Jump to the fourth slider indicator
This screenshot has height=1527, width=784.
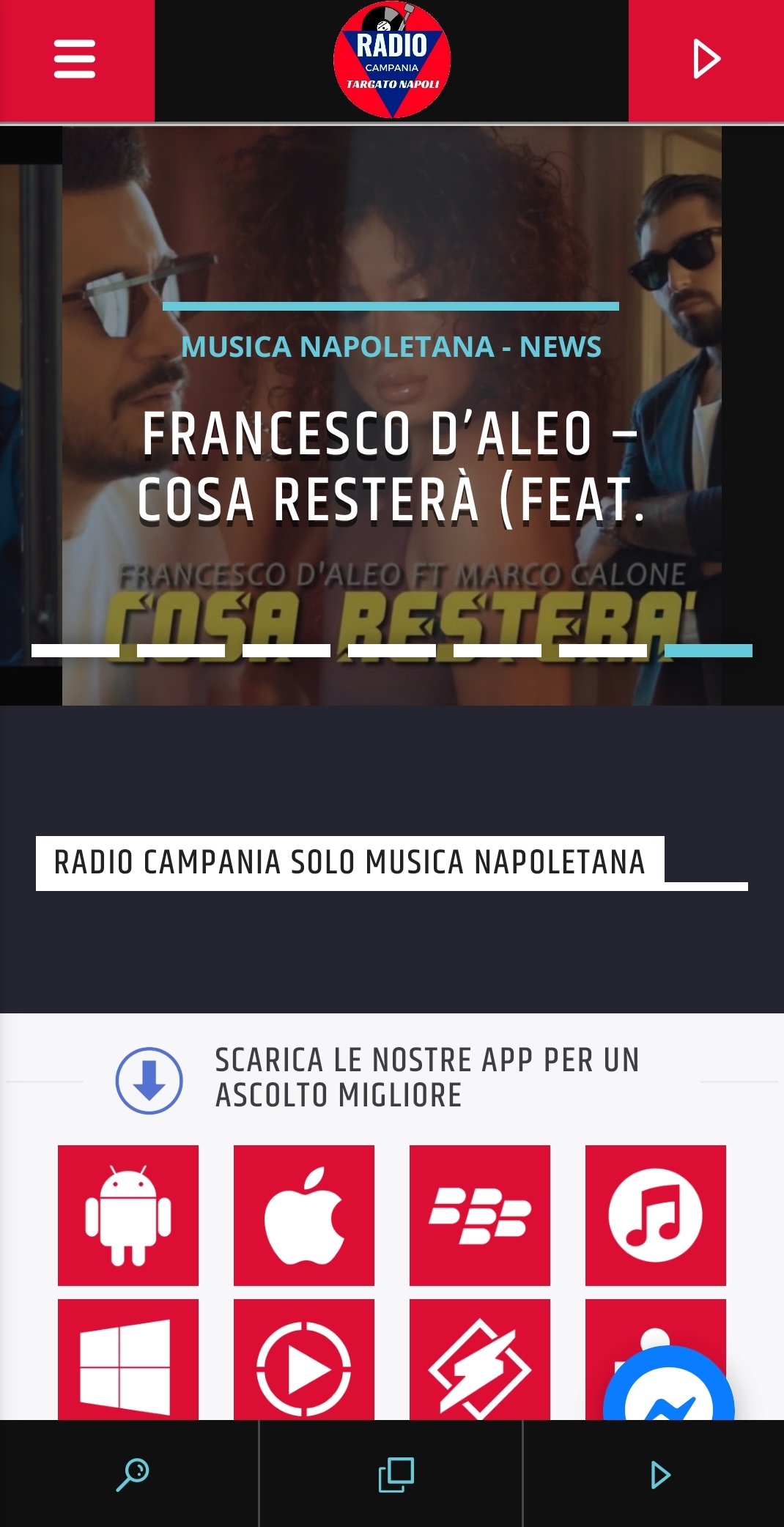tap(392, 651)
